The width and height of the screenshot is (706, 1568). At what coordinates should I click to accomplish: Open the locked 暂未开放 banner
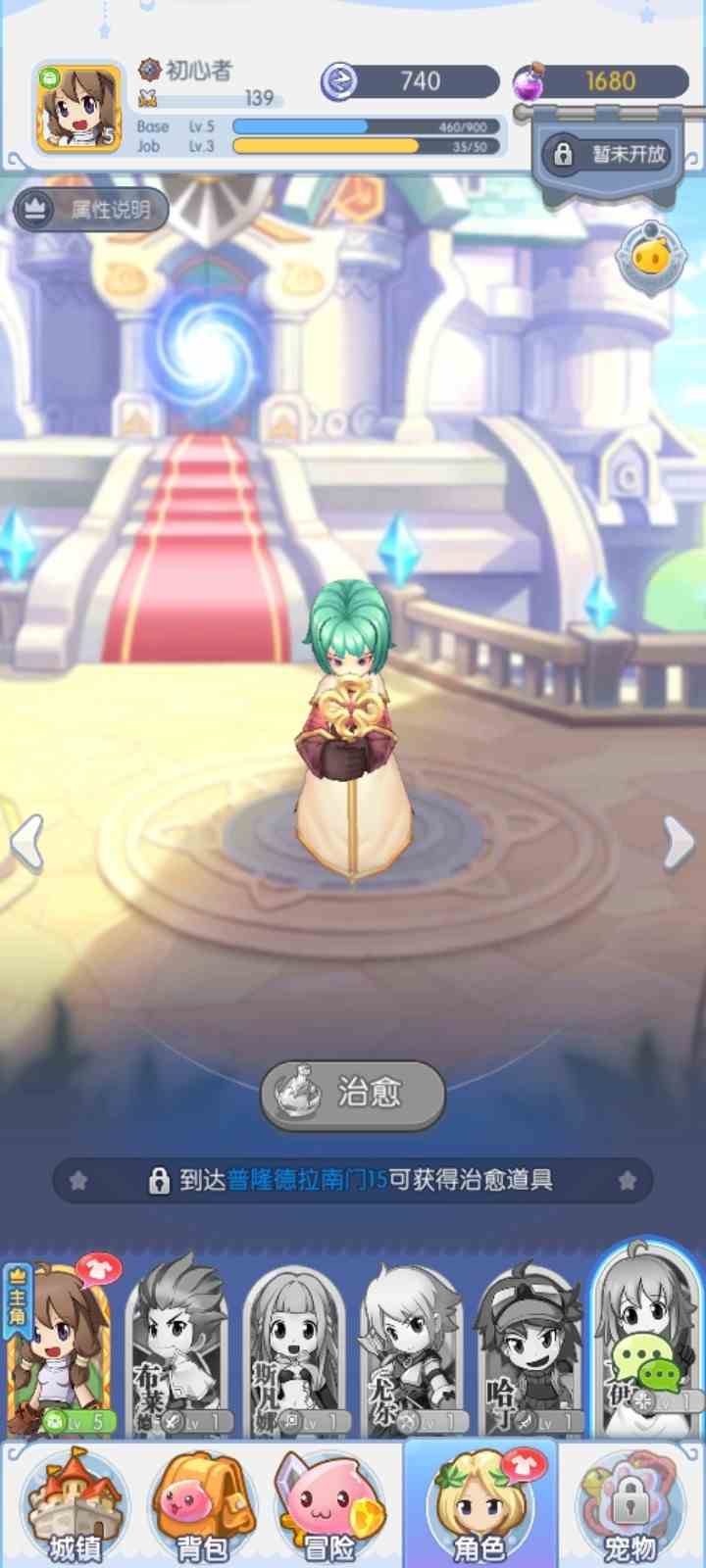[x=610, y=155]
